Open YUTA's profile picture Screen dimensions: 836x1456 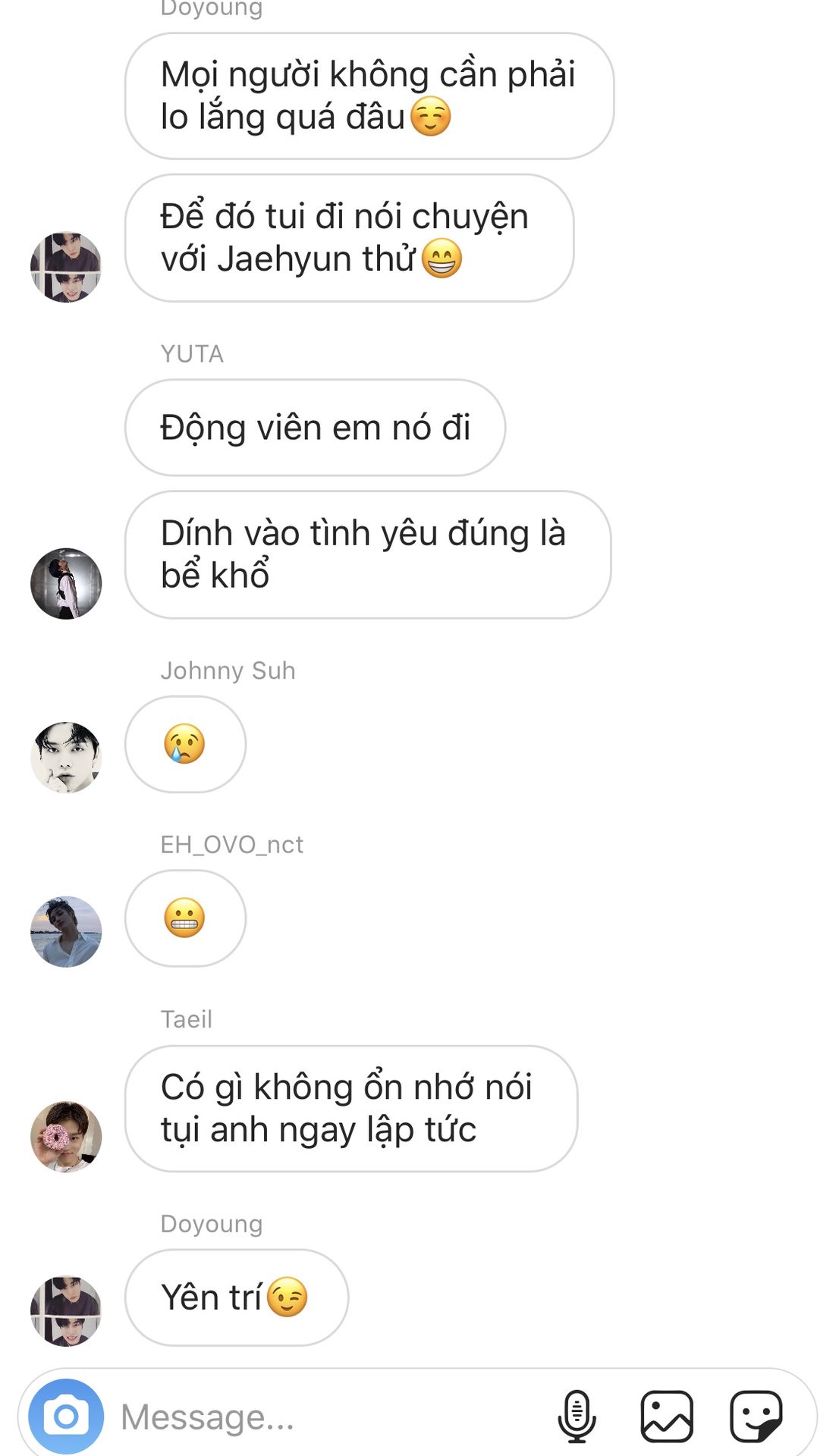click(66, 583)
